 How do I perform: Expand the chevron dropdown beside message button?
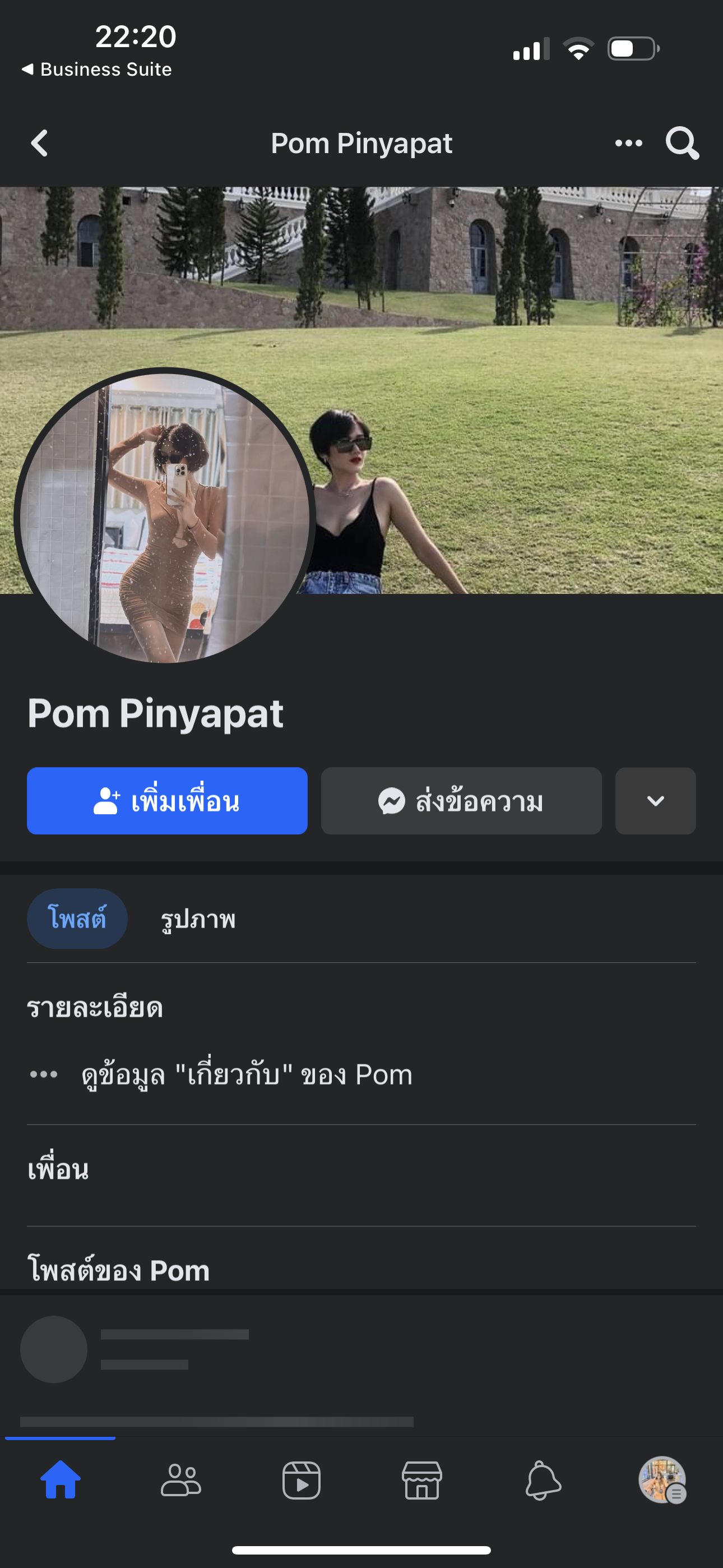(x=655, y=801)
